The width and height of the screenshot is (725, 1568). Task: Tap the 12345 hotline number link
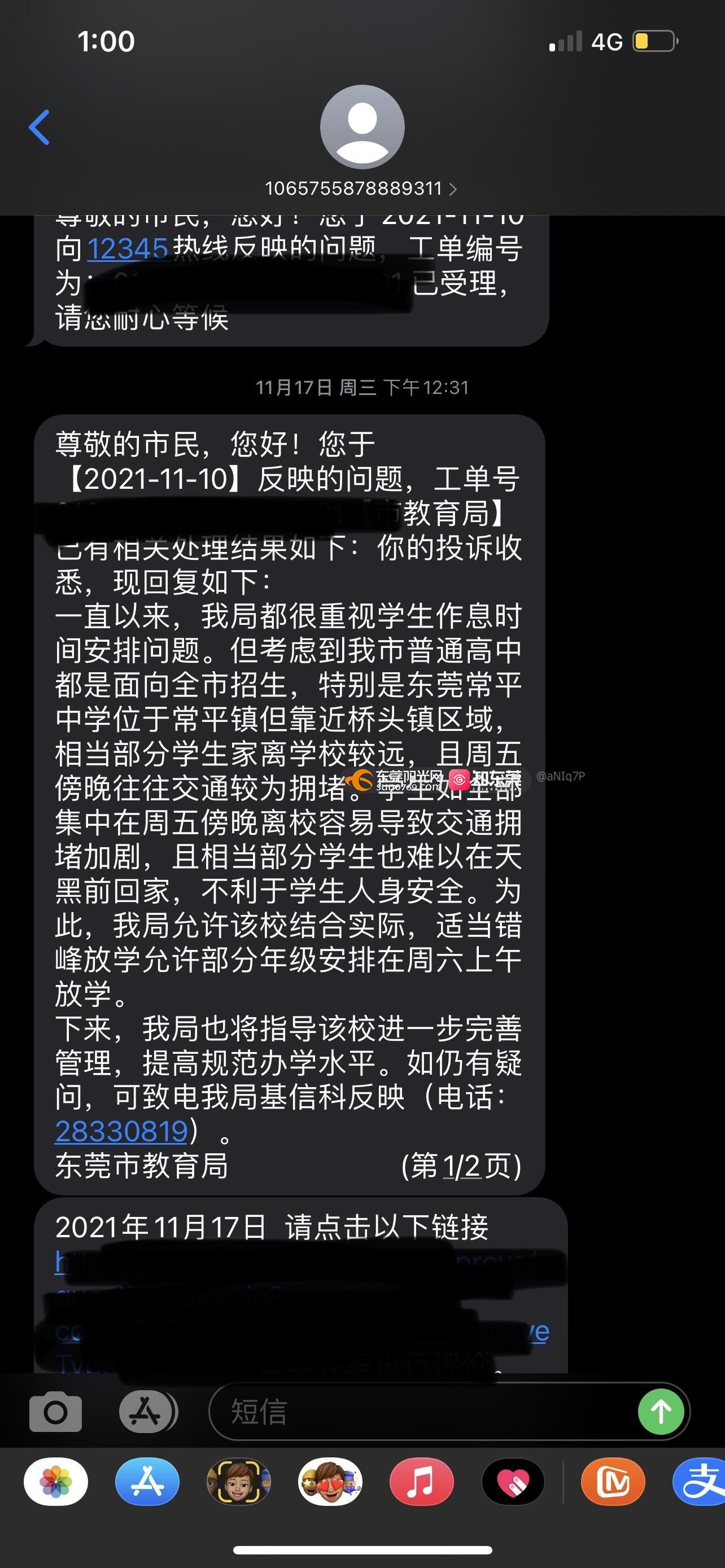pos(127,249)
